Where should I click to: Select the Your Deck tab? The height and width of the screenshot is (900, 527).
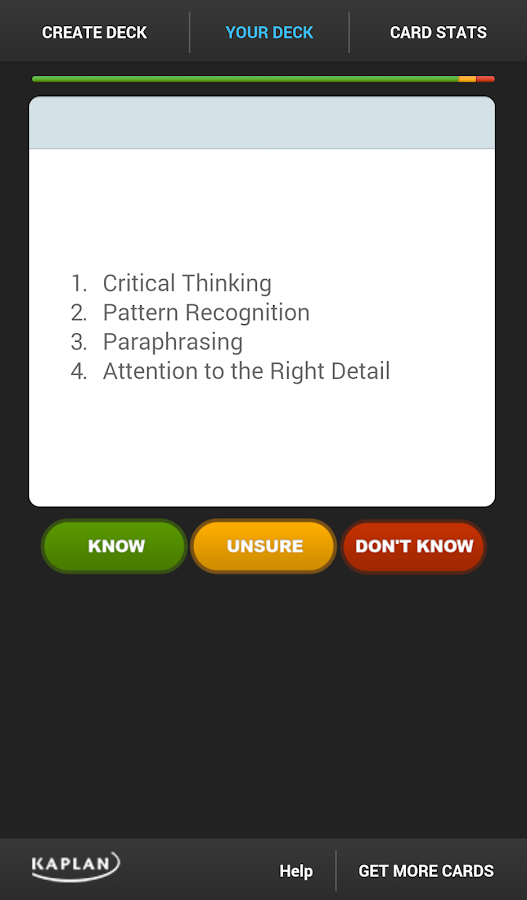pos(269,32)
